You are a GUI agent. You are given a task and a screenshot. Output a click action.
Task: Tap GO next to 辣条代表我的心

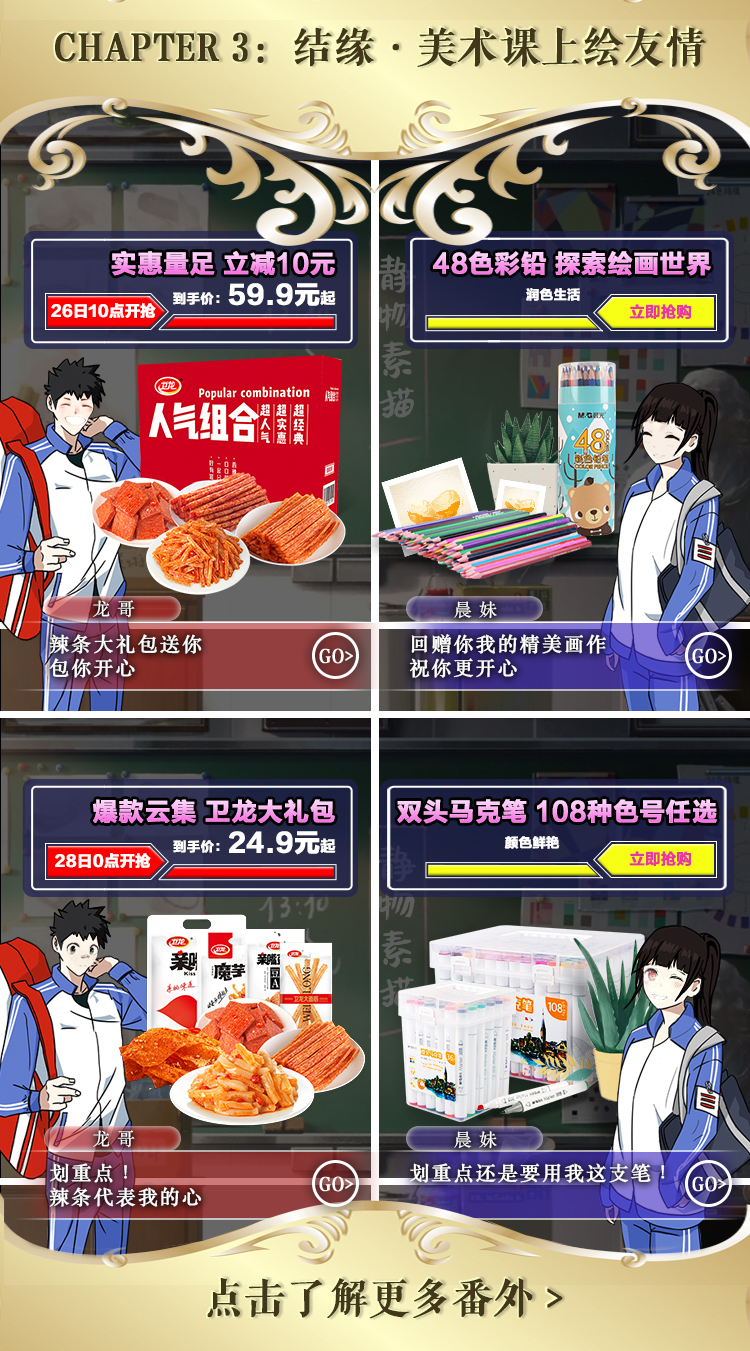coord(335,1184)
